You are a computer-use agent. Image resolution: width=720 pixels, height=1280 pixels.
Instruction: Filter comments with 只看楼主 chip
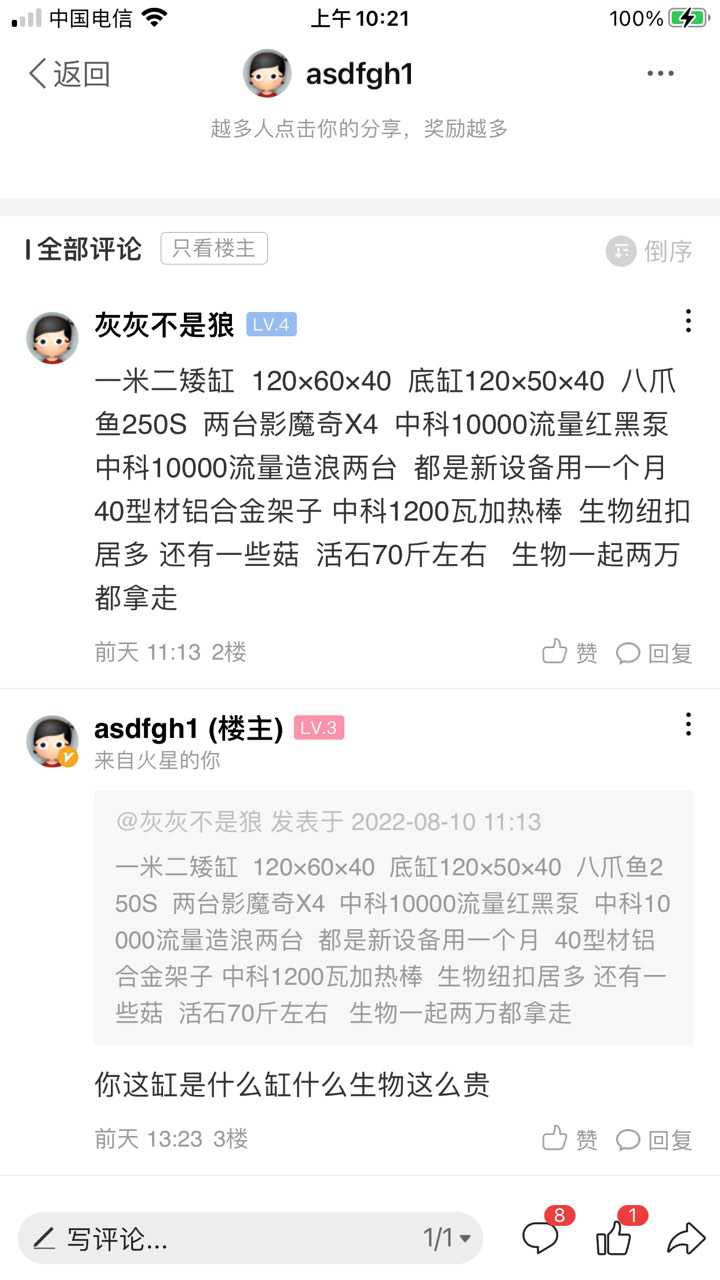click(x=214, y=248)
